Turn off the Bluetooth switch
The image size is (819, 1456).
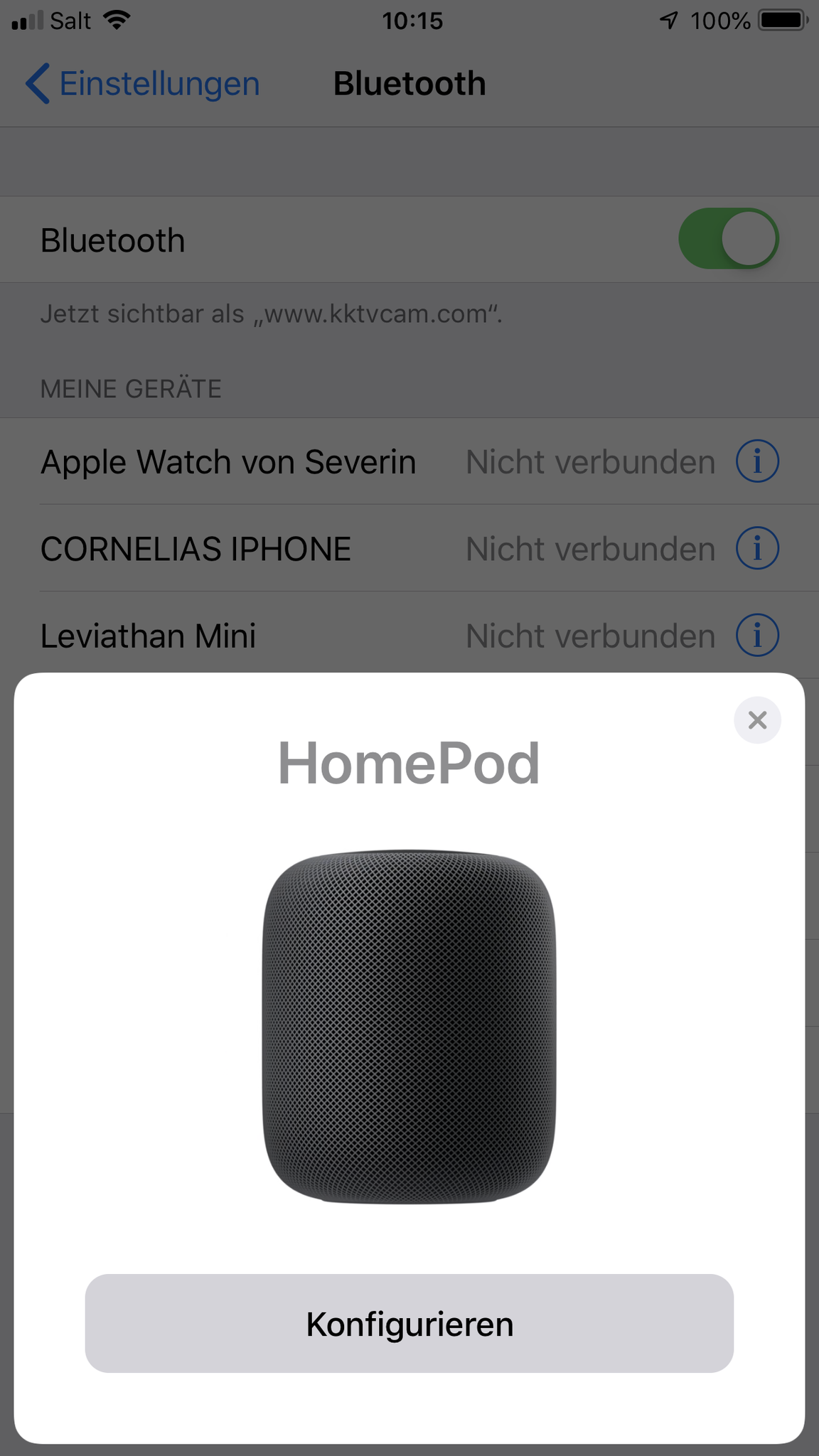[x=728, y=239]
